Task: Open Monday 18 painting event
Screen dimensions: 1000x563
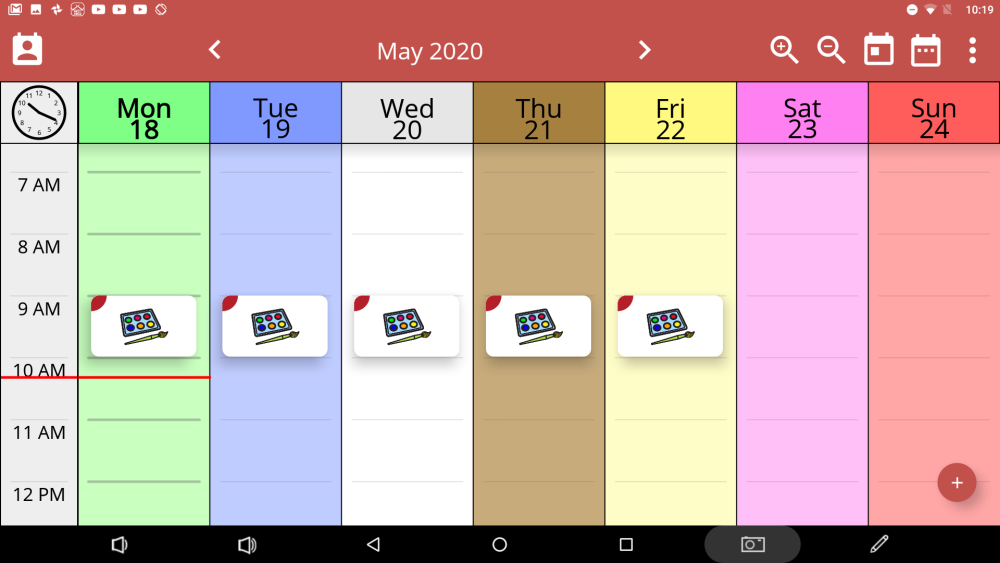Action: click(144, 326)
